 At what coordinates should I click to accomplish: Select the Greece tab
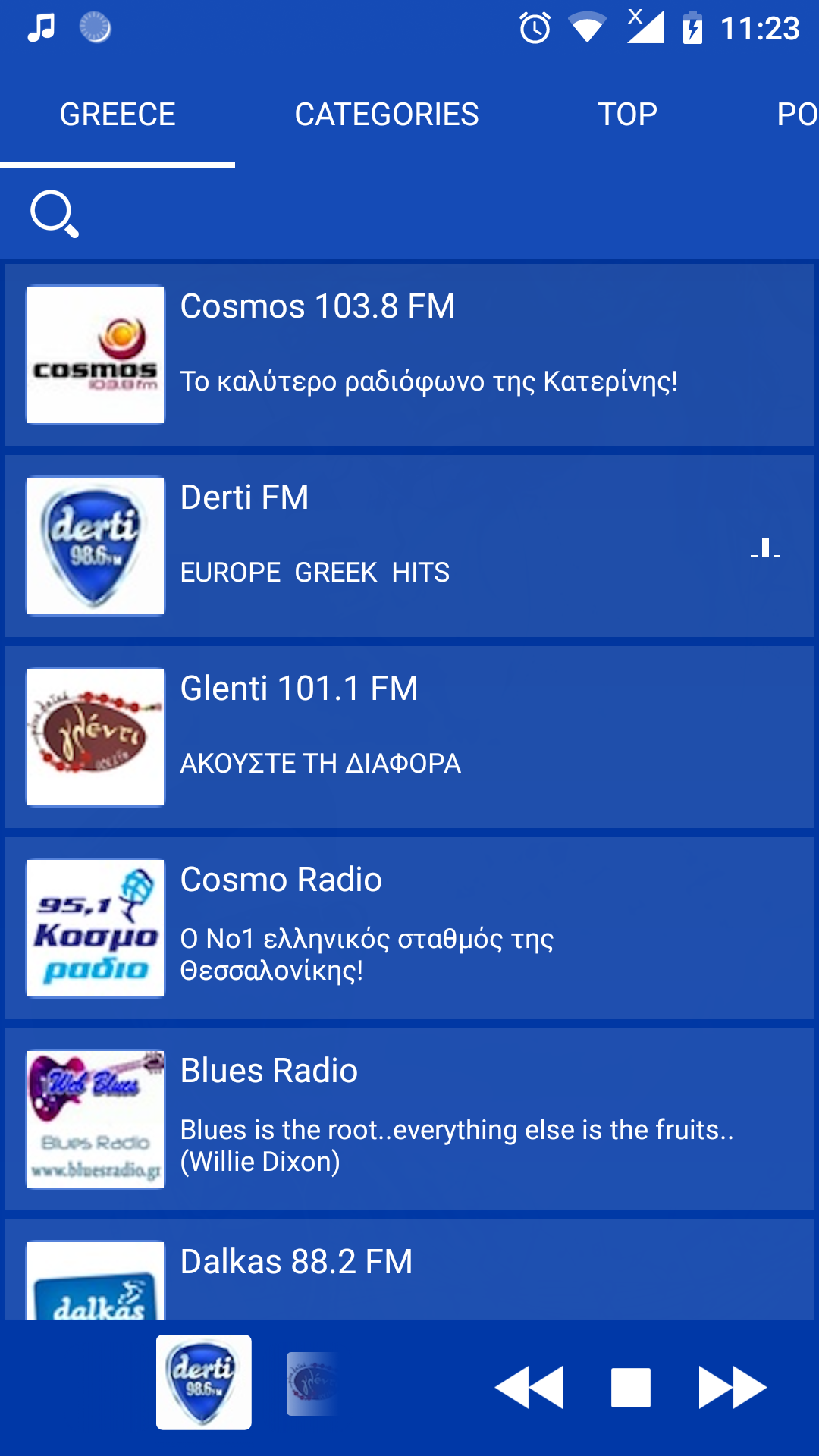coord(118,115)
